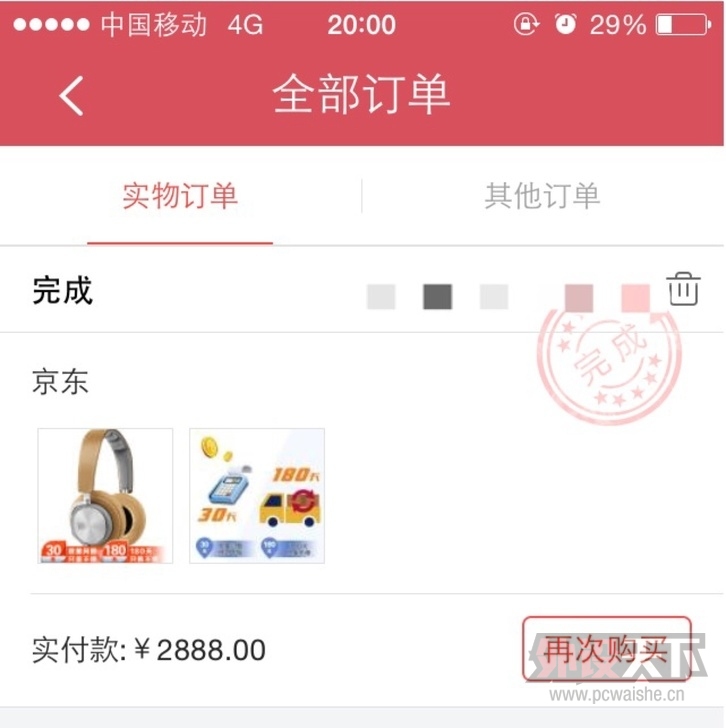Delete the completed order via trash icon

click(684, 288)
